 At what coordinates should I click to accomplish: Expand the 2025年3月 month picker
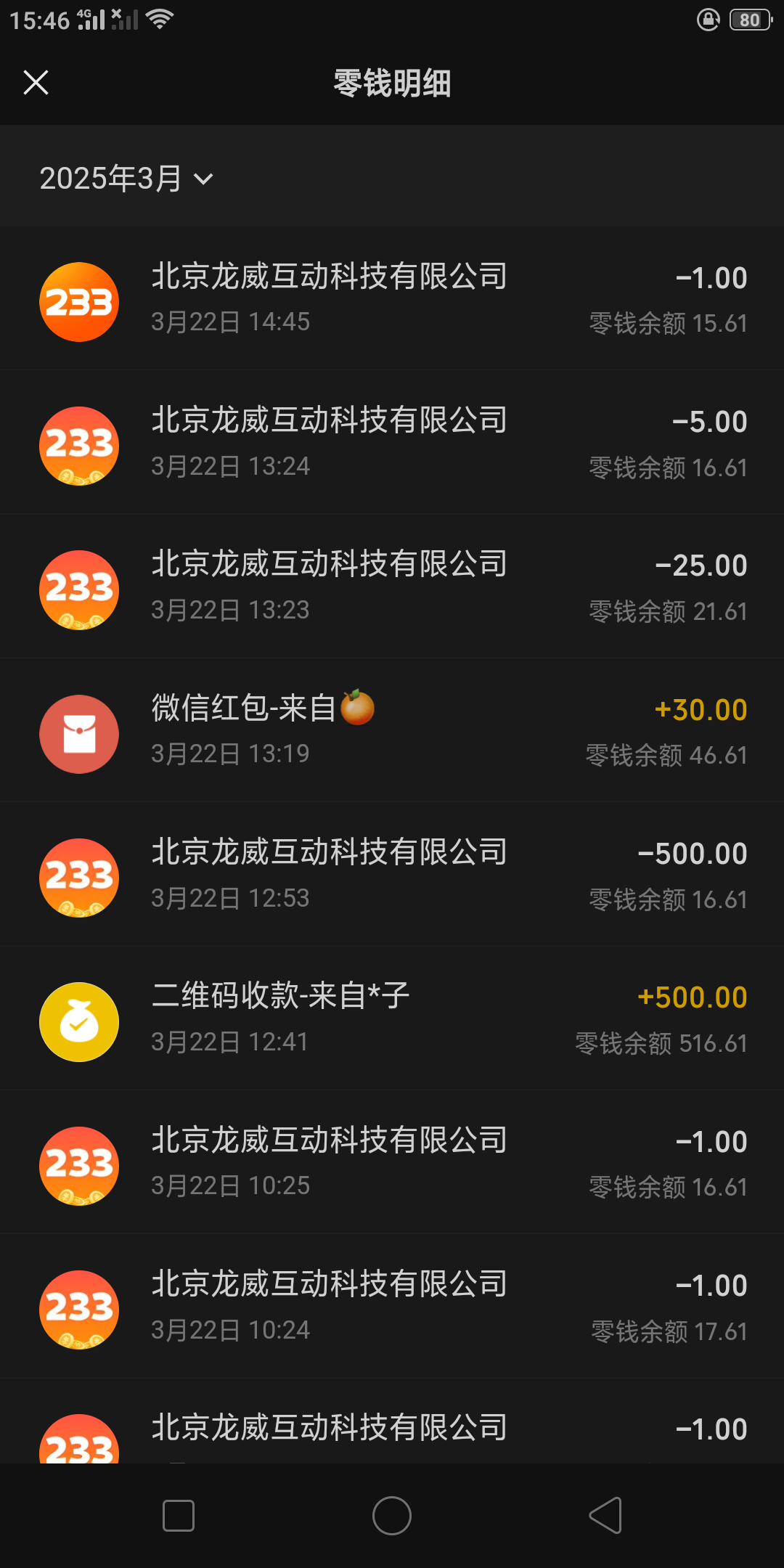click(126, 179)
